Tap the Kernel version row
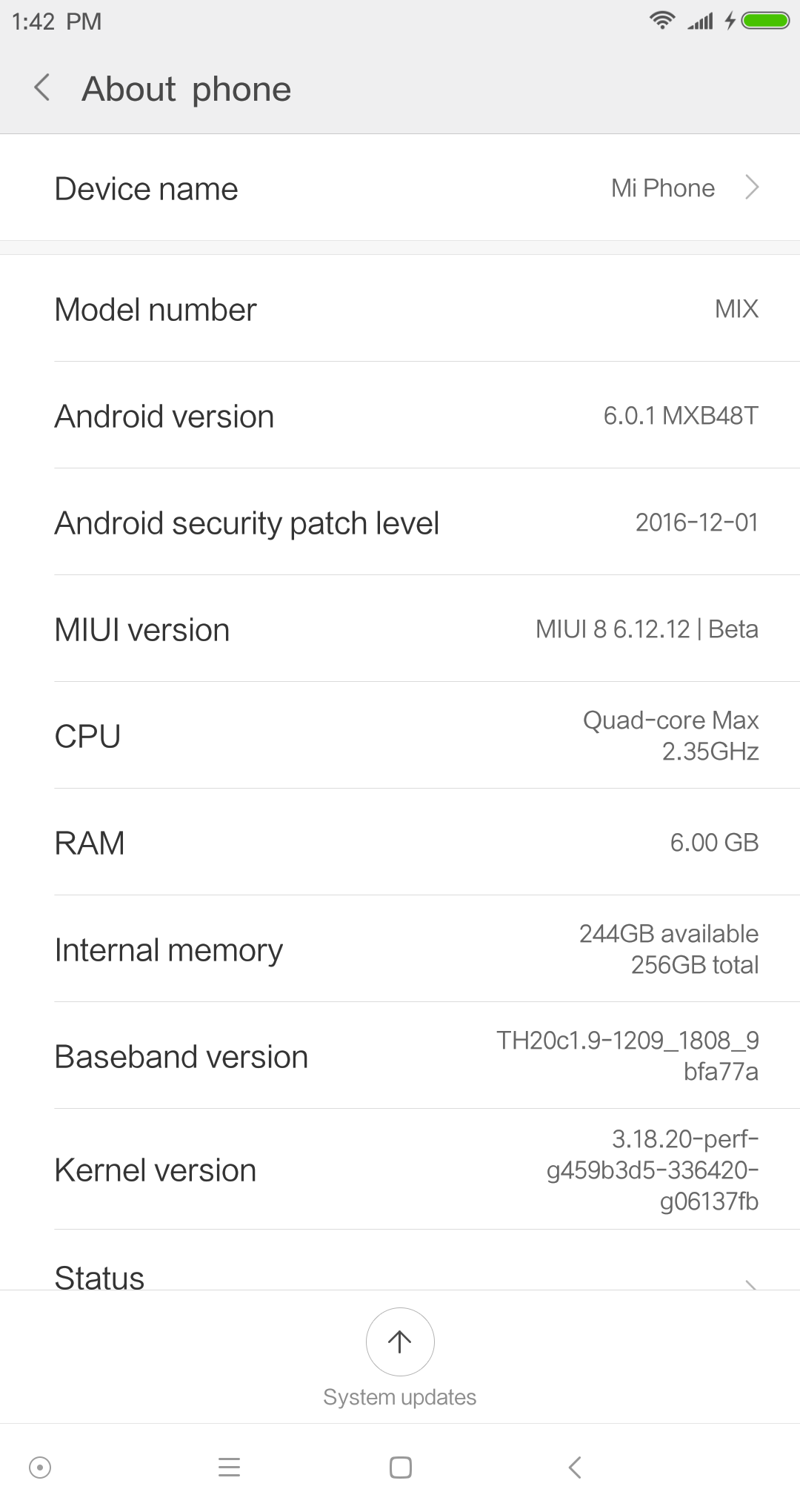Viewport: 800px width, 1512px height. coord(400,1170)
